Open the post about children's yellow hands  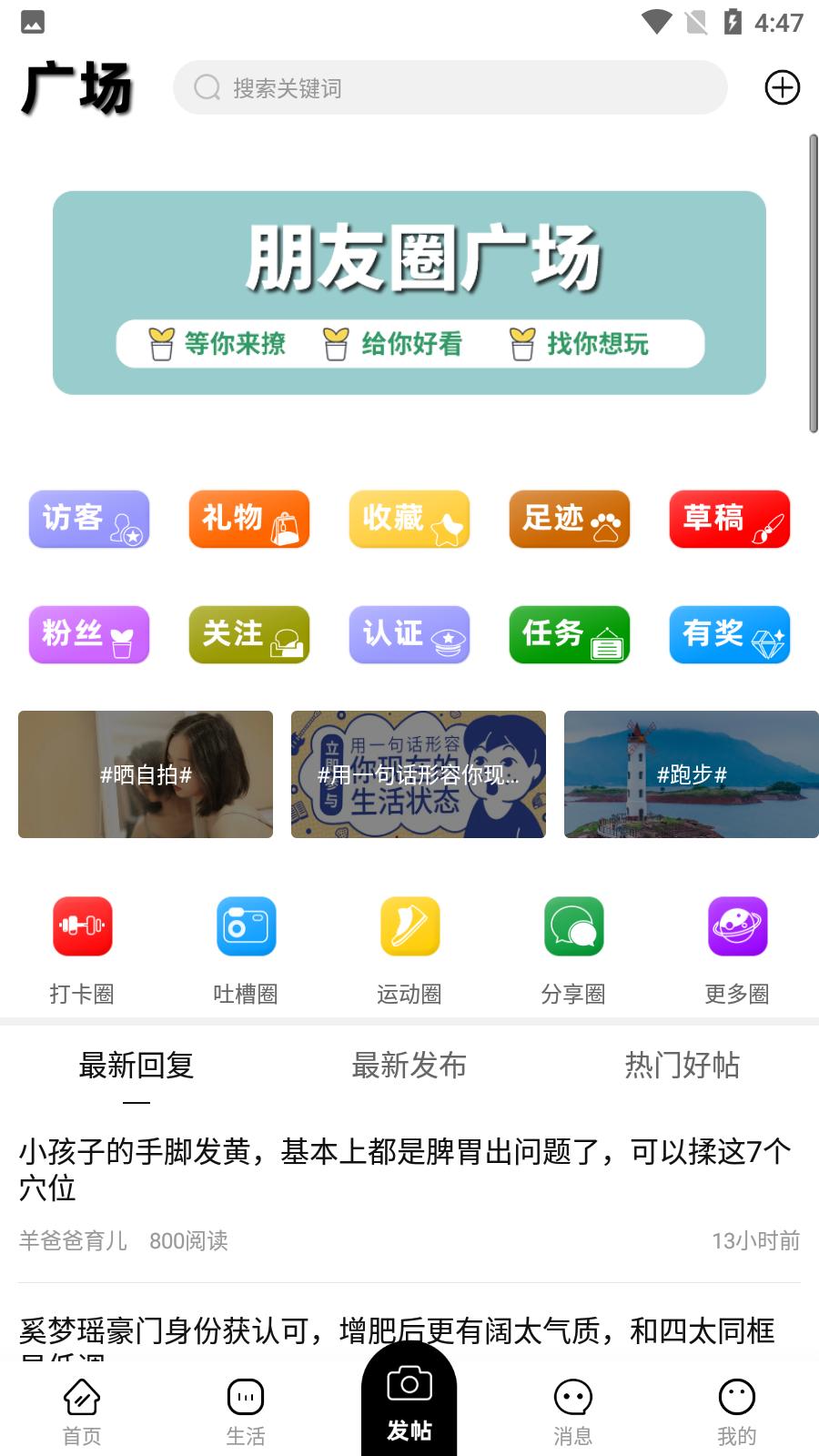coord(409,1169)
